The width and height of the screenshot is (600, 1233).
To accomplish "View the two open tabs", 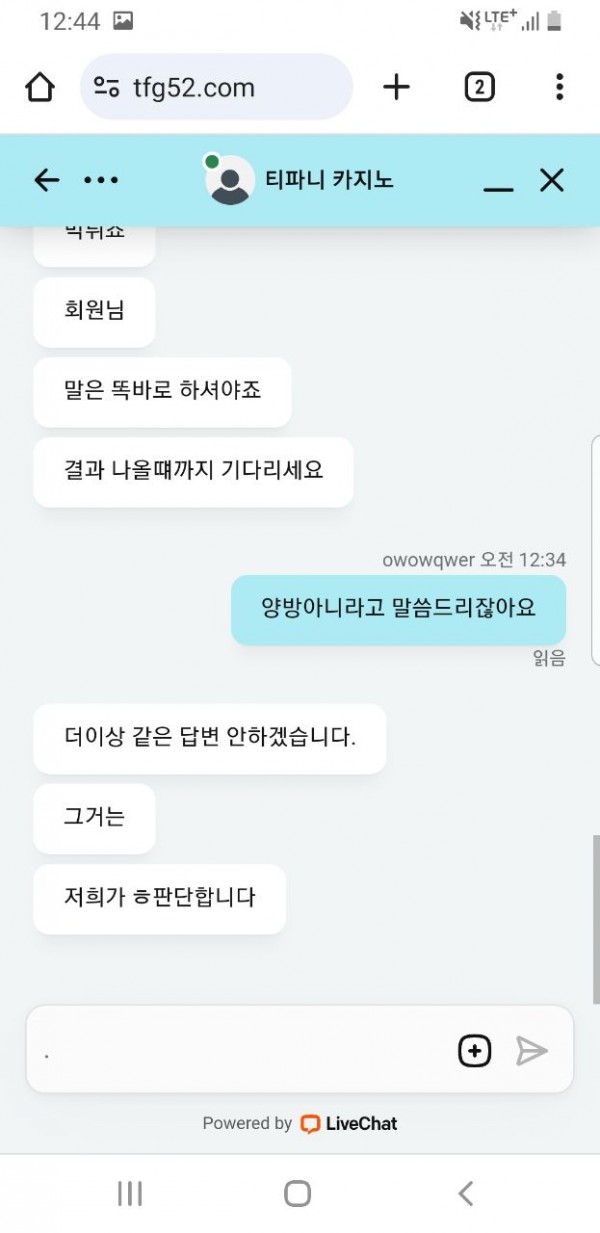I will coord(480,88).
